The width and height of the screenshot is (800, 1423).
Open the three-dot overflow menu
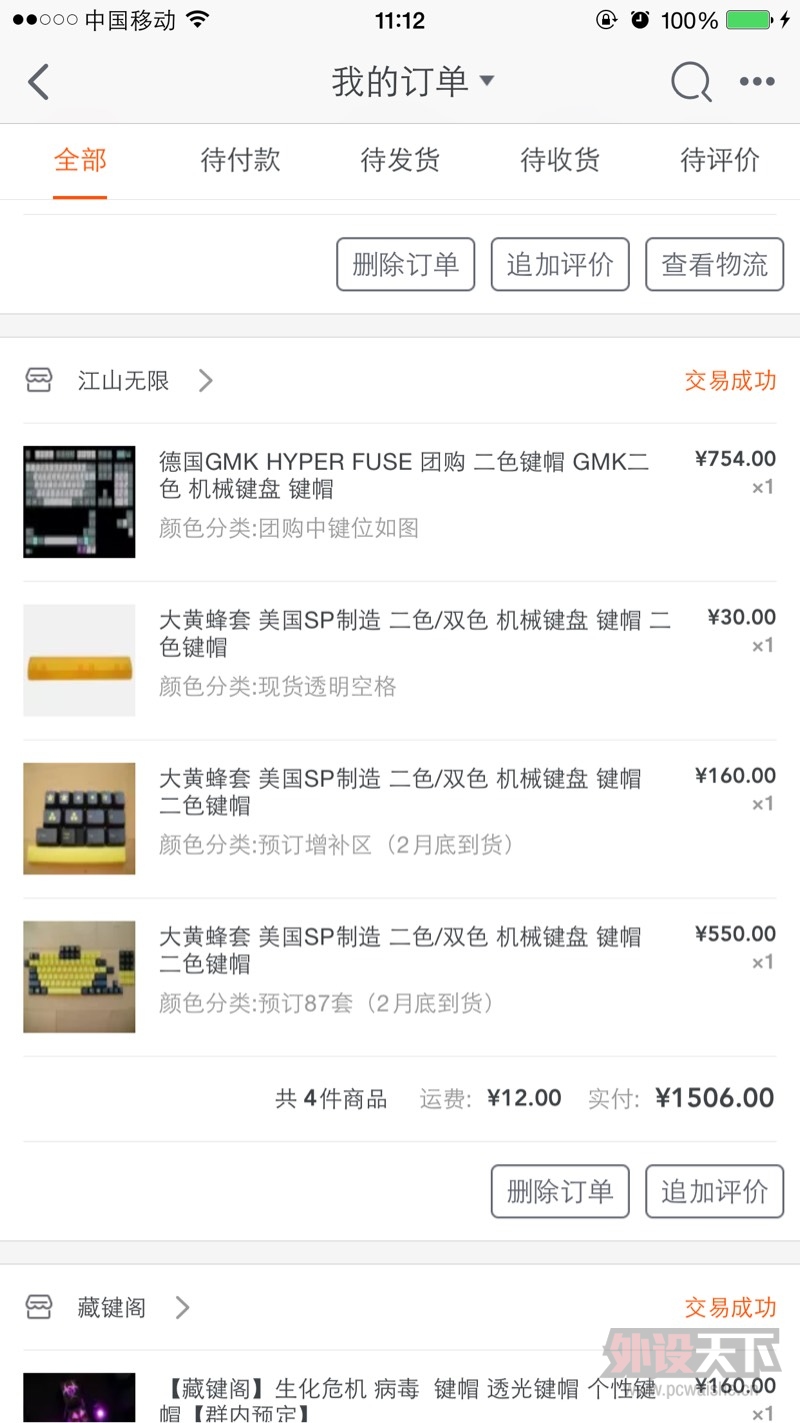pyautogui.click(x=757, y=82)
